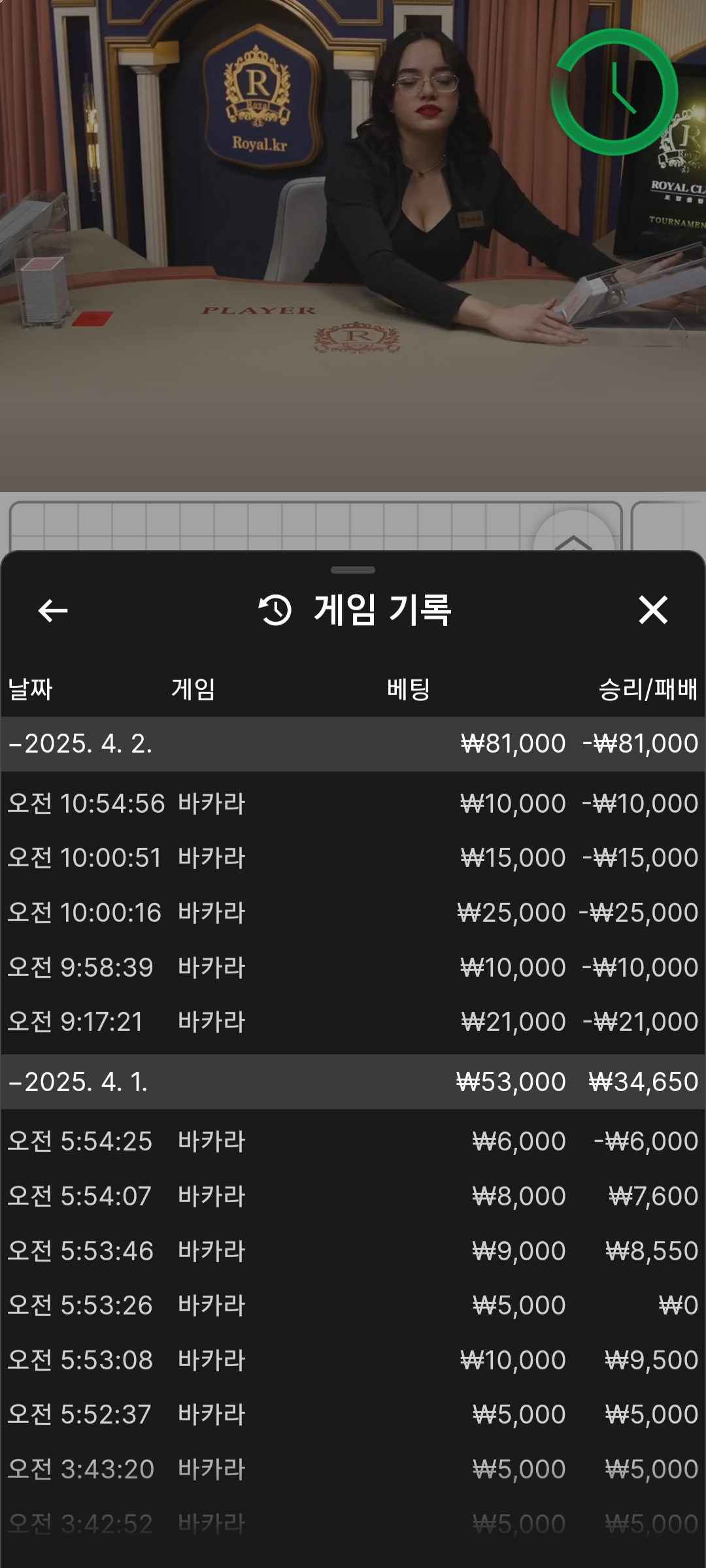This screenshot has height=1568, width=706.
Task: Close the game history panel
Action: 652,610
